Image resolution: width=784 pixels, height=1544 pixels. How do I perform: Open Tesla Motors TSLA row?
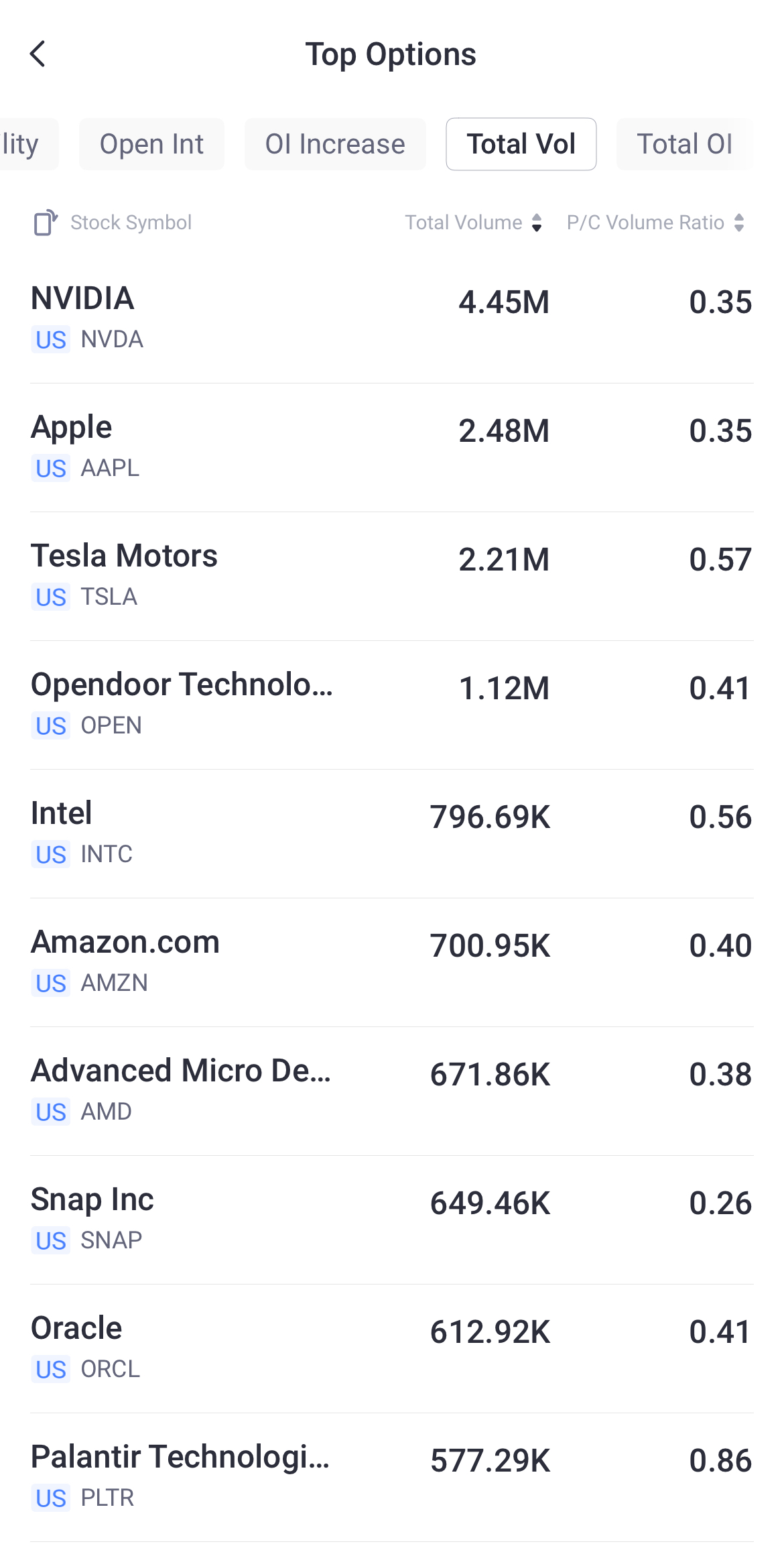392,577
